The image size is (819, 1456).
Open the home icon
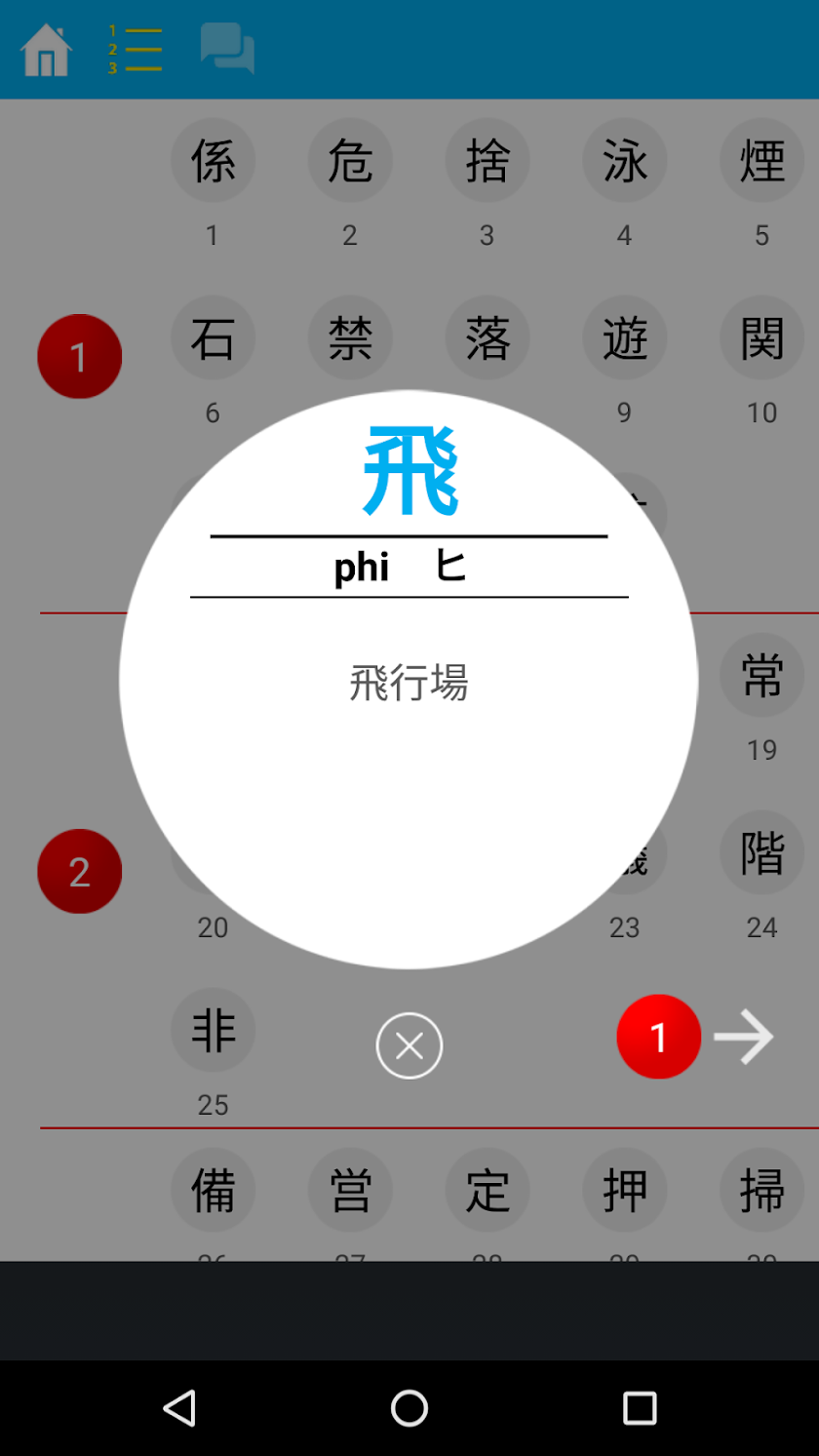47,50
